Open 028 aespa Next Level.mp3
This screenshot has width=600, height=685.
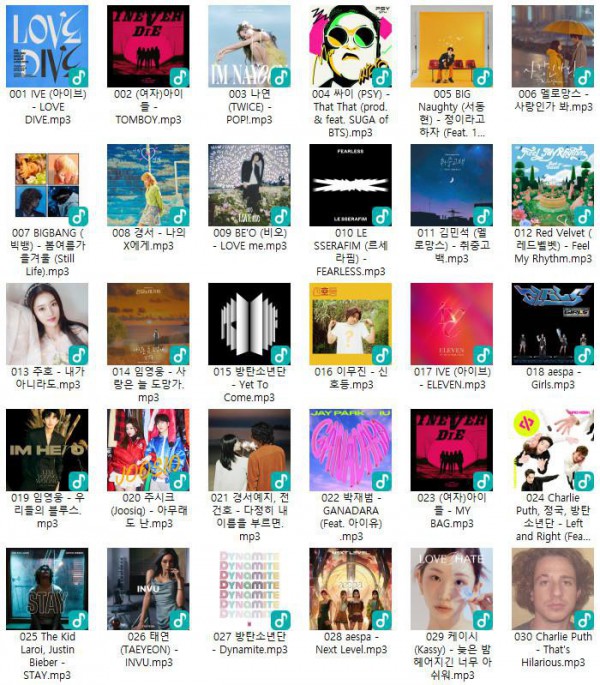click(x=350, y=588)
